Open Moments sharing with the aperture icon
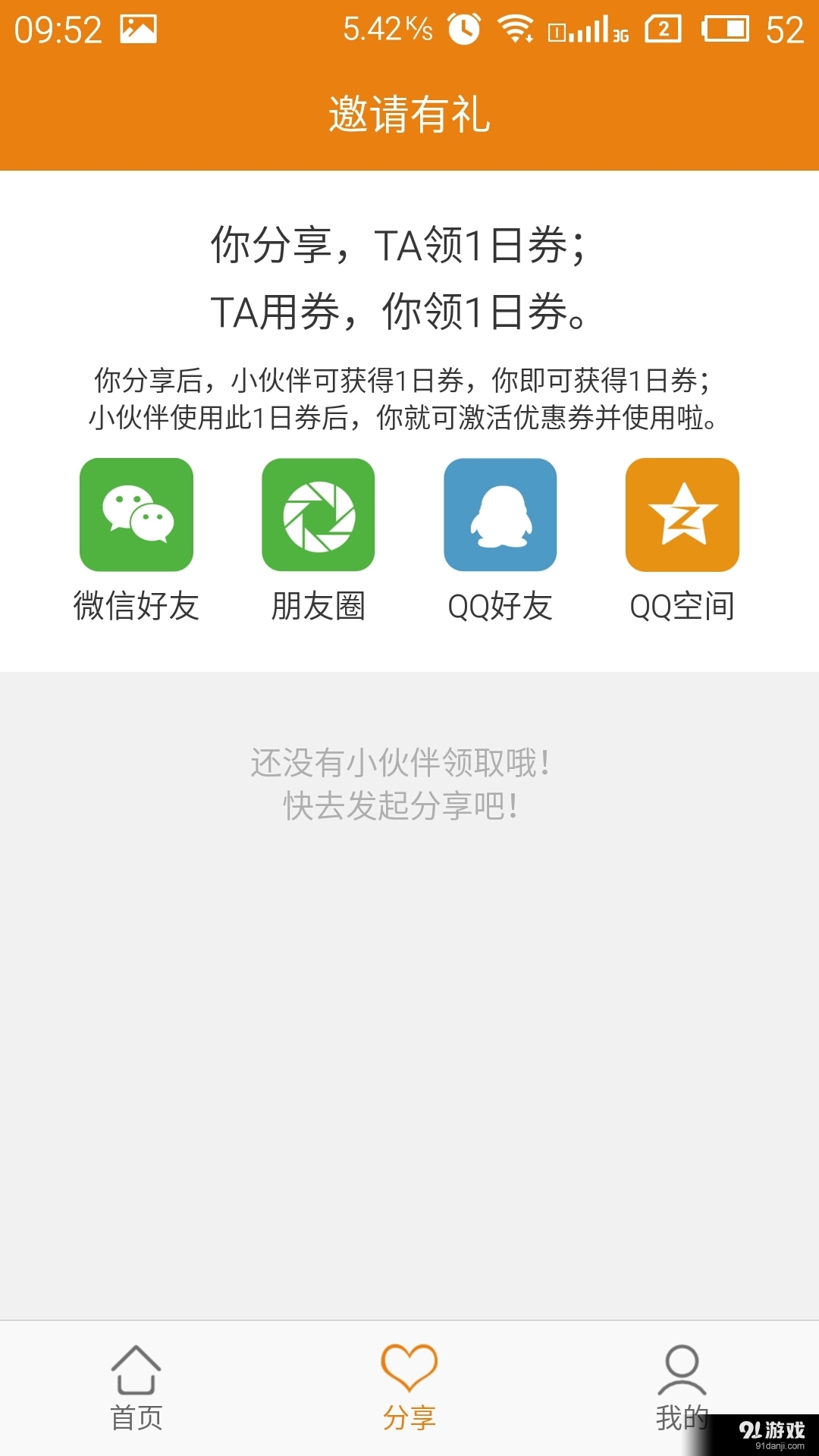Viewport: 819px width, 1456px height. (318, 514)
